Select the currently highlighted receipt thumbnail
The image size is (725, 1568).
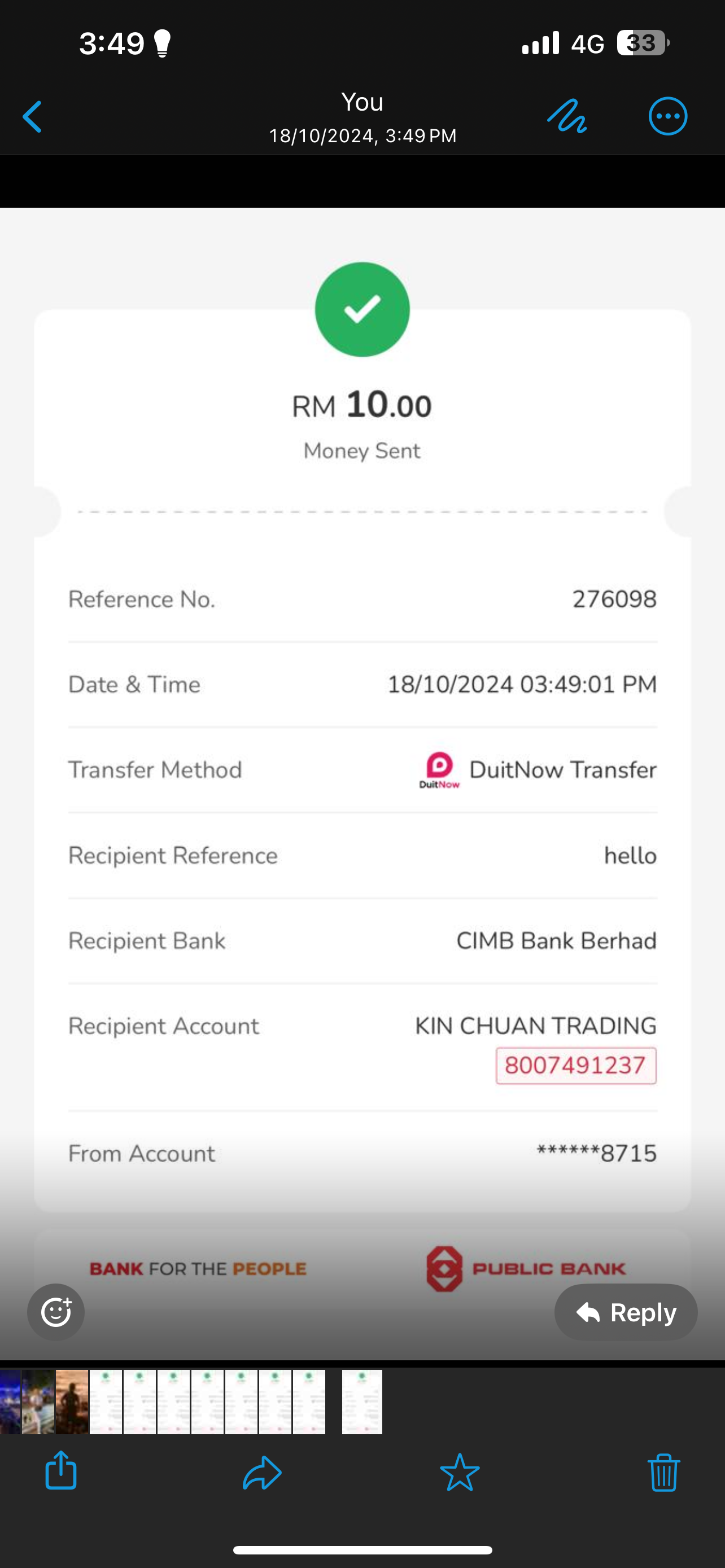coord(361,1402)
